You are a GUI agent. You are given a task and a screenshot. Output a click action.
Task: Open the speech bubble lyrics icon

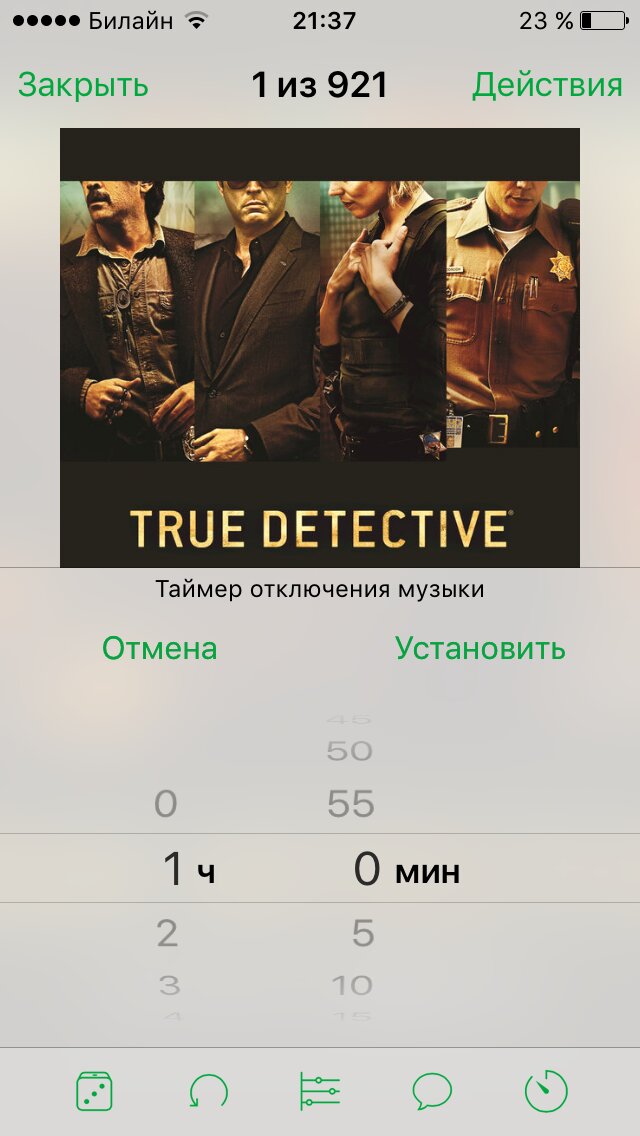pyautogui.click(x=432, y=1091)
